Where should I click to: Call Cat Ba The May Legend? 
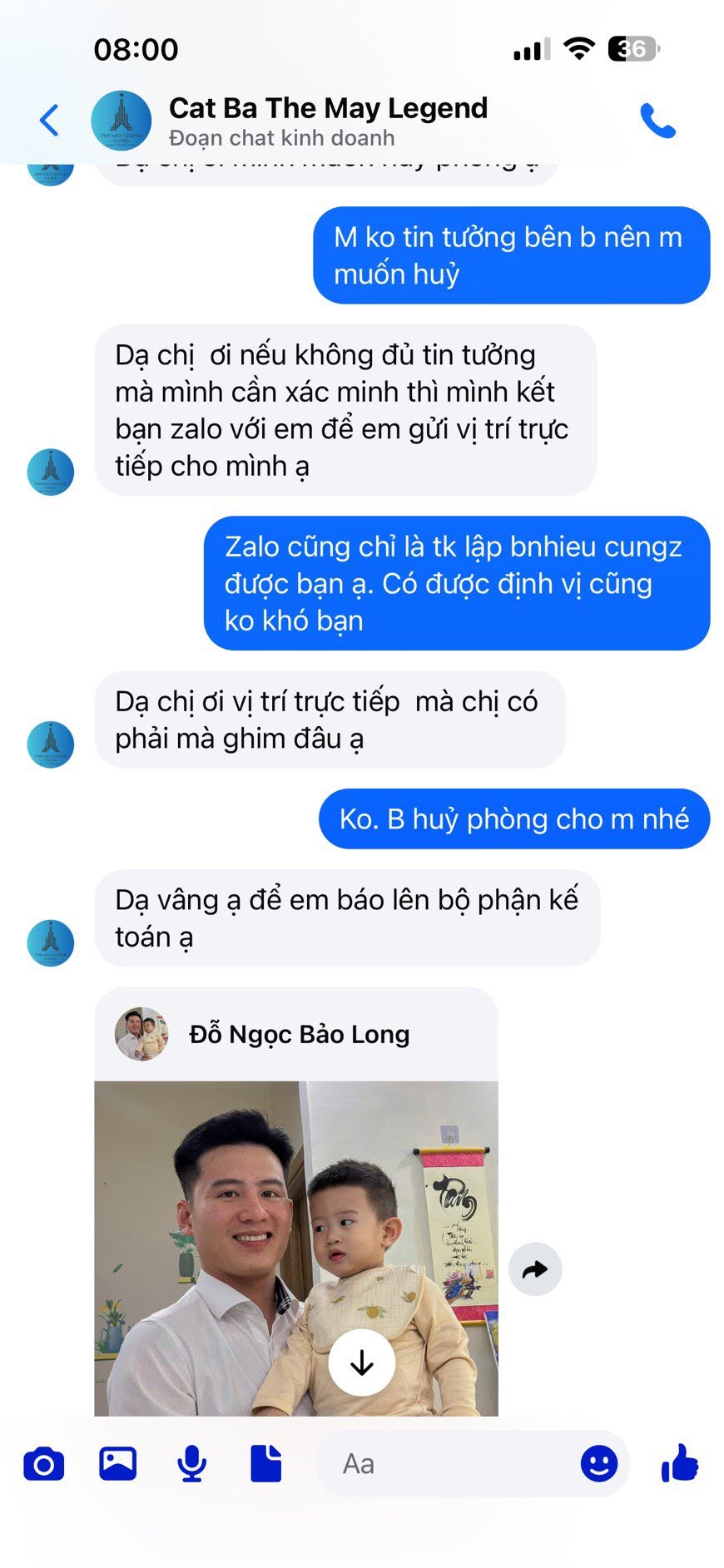point(657,121)
